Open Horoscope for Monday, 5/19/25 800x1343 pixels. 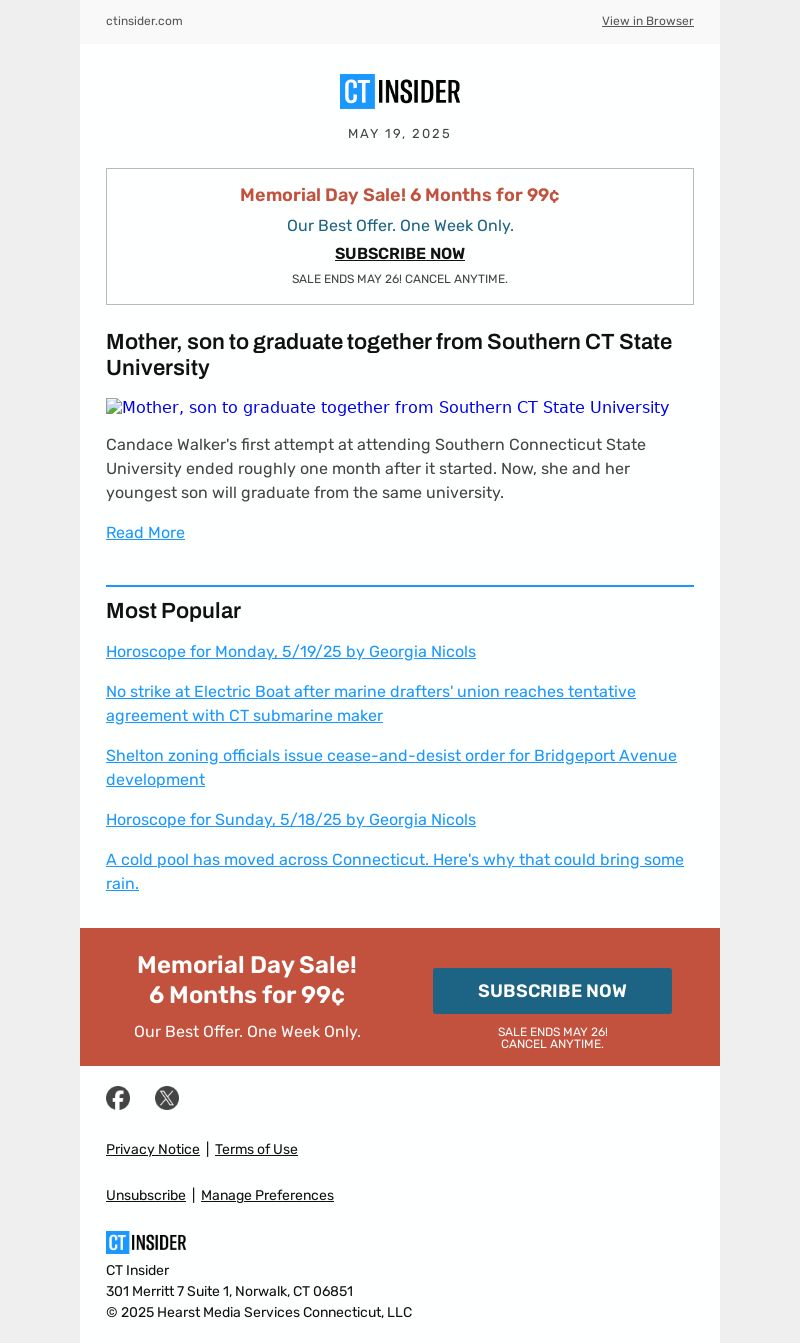[291, 652]
